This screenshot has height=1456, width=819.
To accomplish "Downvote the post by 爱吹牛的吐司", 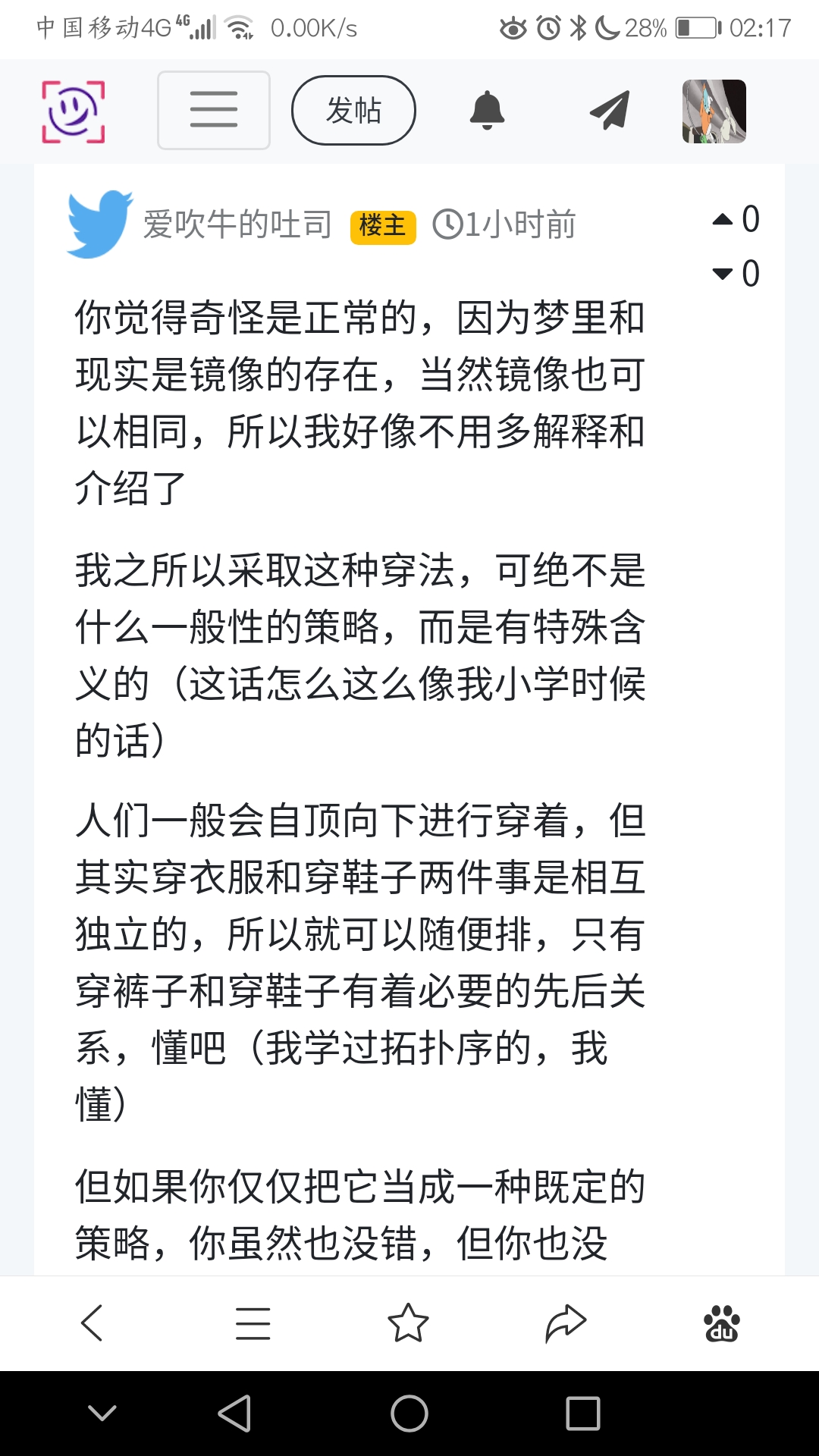I will point(723,274).
